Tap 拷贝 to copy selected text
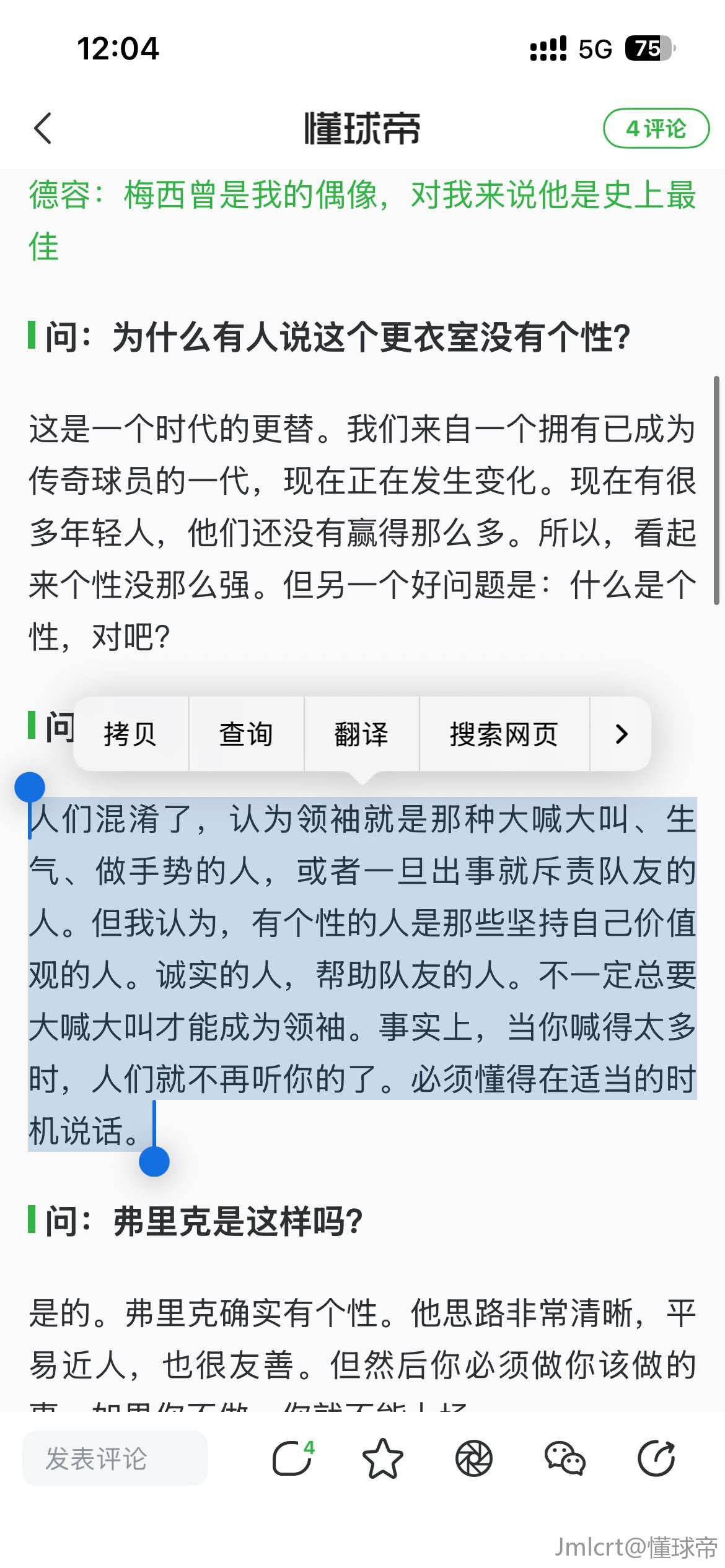Image resolution: width=725 pixels, height=1568 pixels. pos(131,734)
